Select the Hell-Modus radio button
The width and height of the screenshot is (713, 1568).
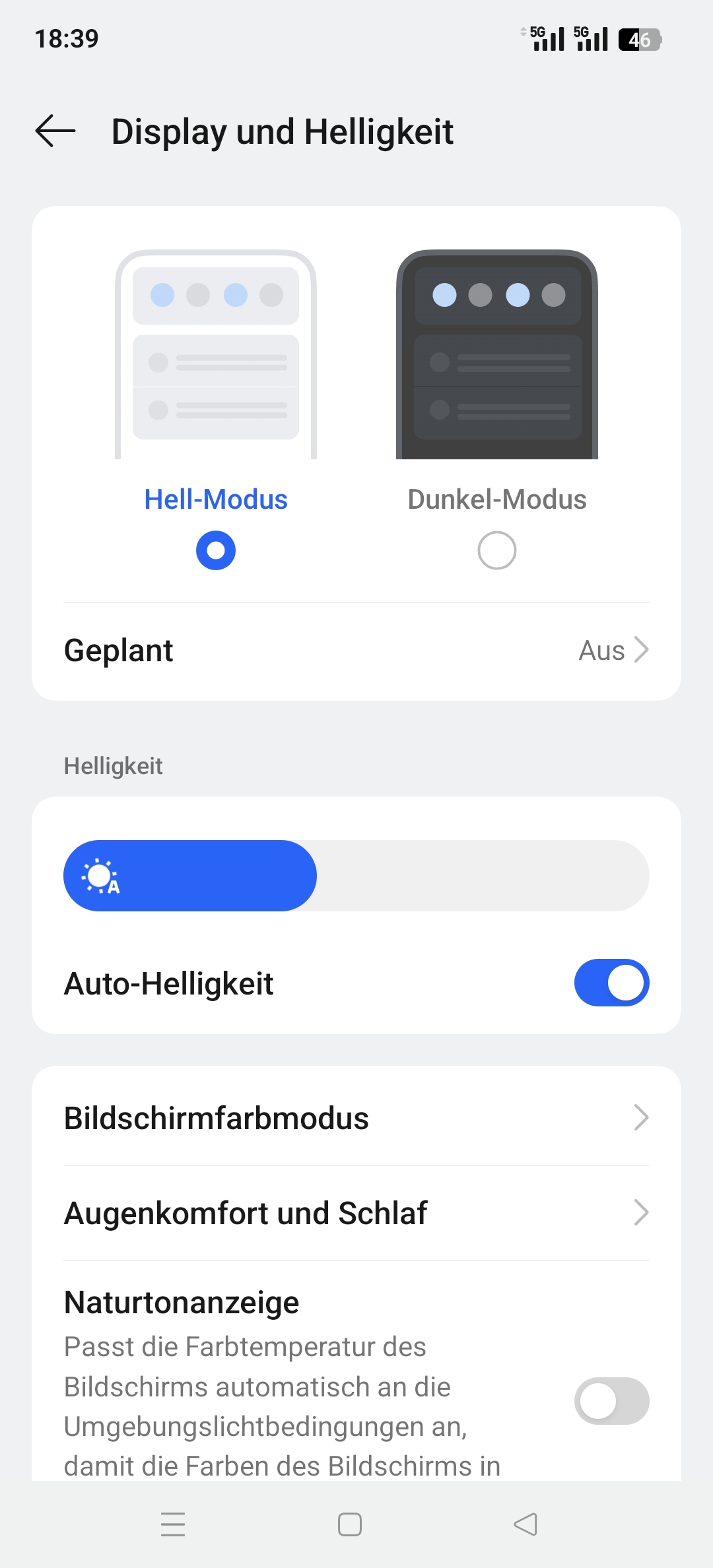pos(216,550)
